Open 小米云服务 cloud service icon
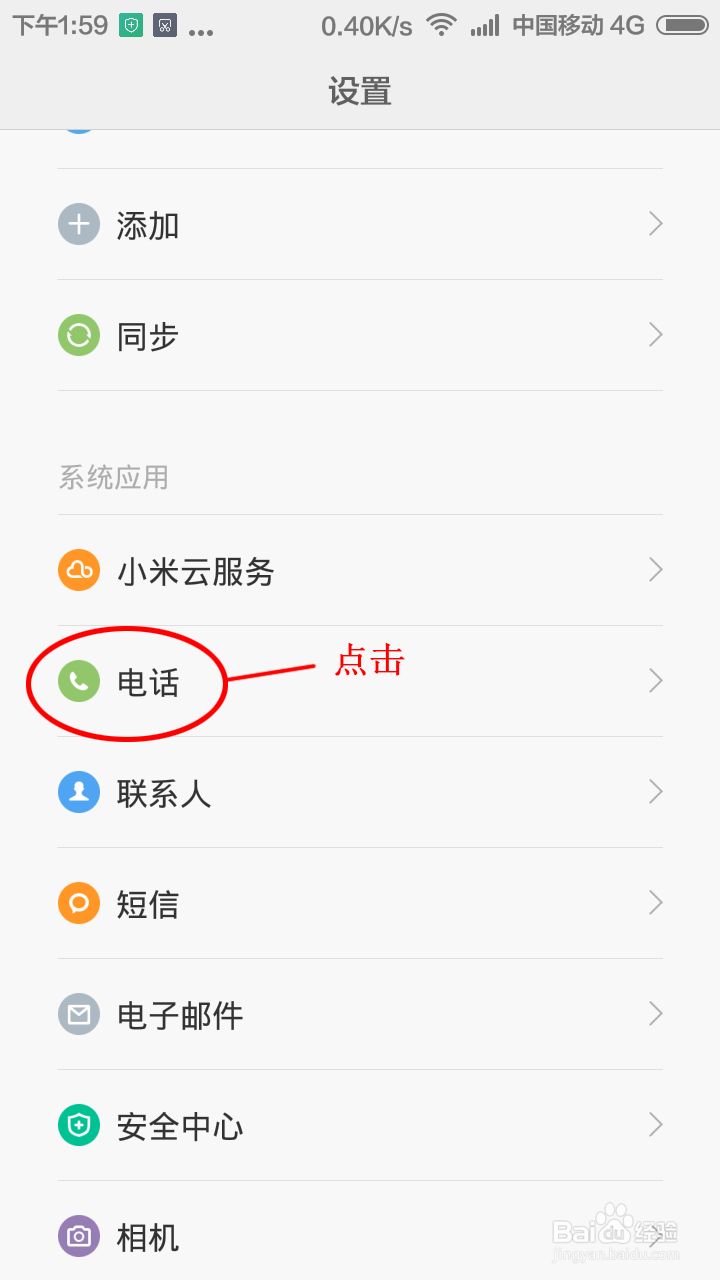720x1280 pixels. point(78,570)
